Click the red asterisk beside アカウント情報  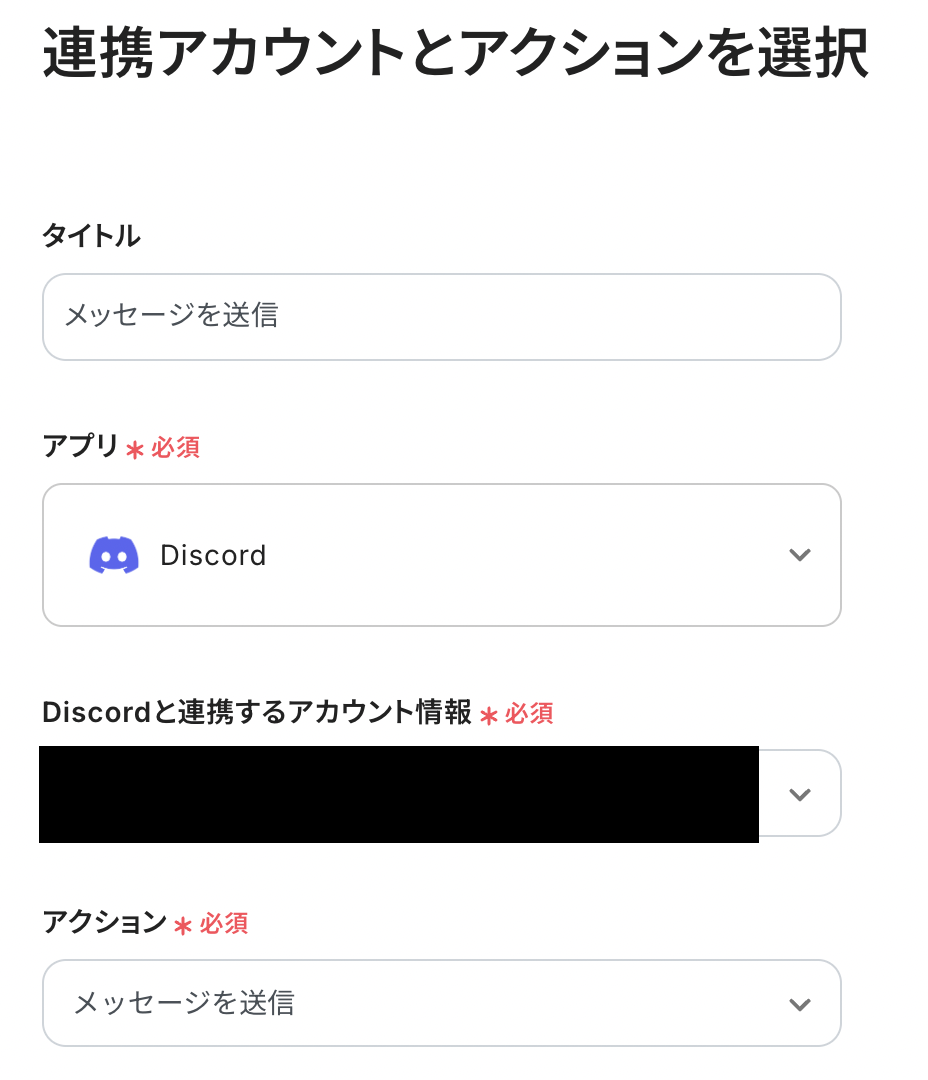coord(487,716)
